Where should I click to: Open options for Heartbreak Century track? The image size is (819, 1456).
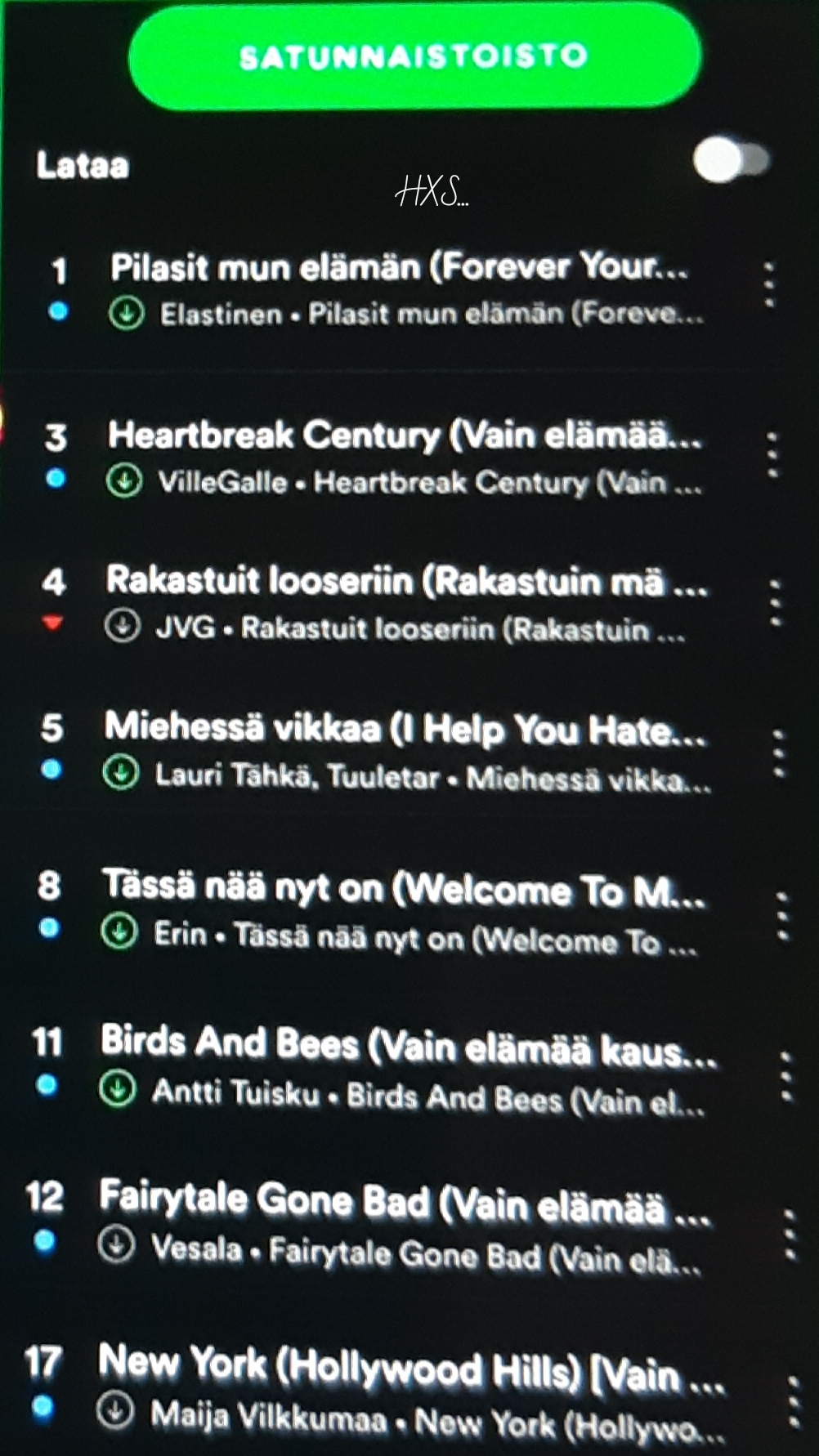(x=772, y=454)
